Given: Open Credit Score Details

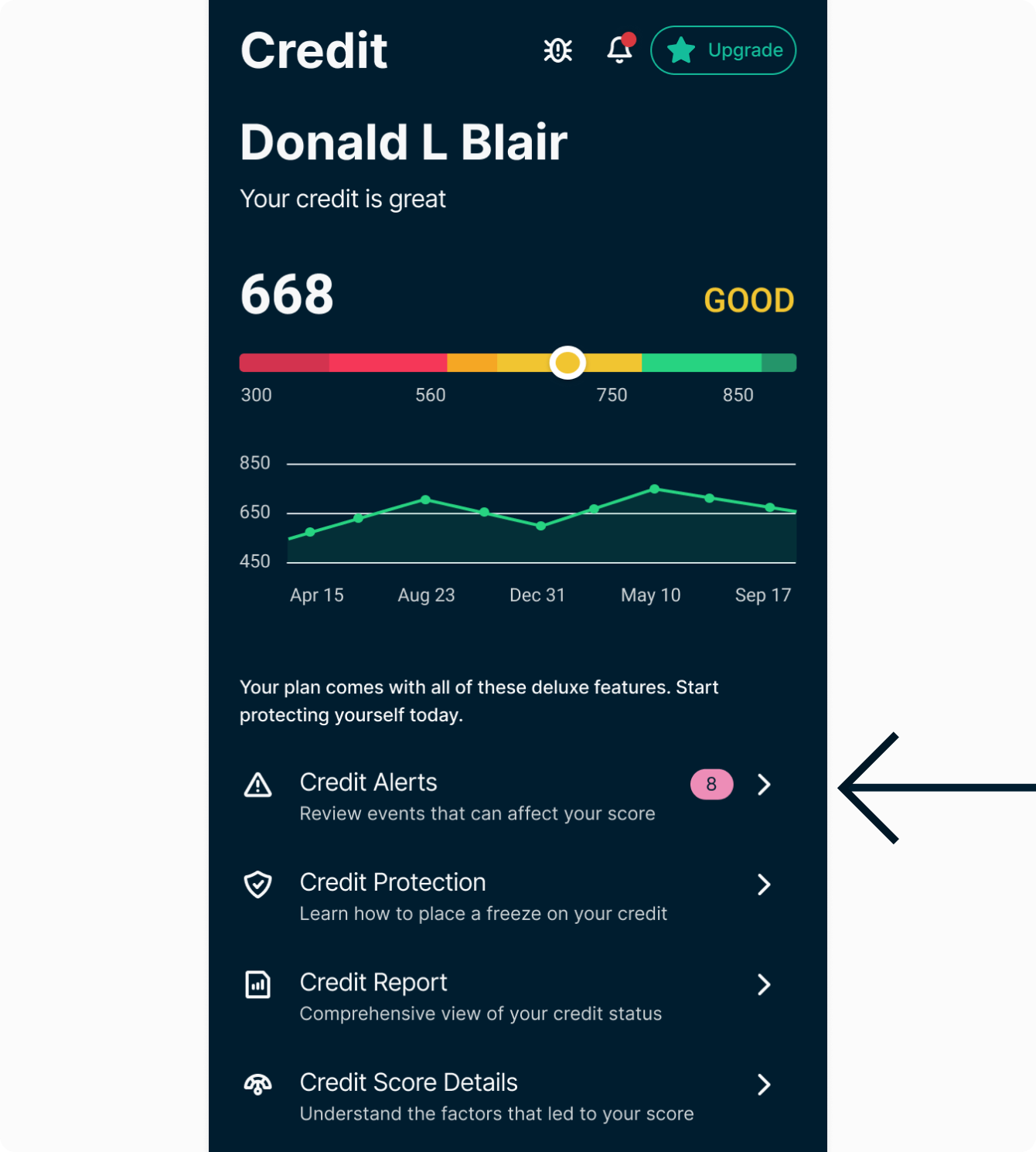Looking at the screenshot, I should pyautogui.click(x=506, y=1096).
